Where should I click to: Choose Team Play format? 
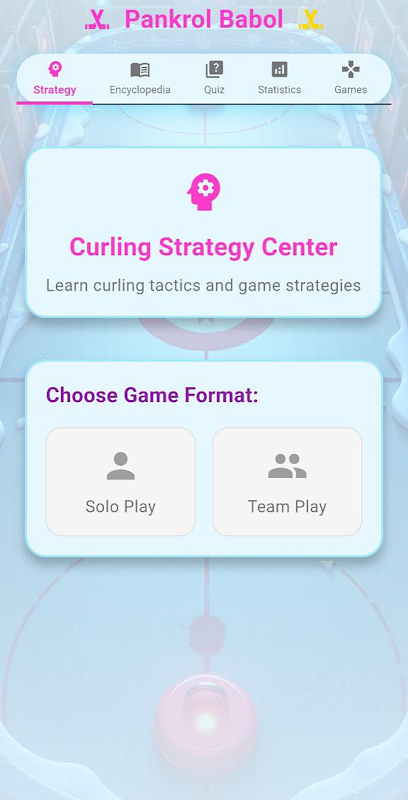tap(287, 482)
